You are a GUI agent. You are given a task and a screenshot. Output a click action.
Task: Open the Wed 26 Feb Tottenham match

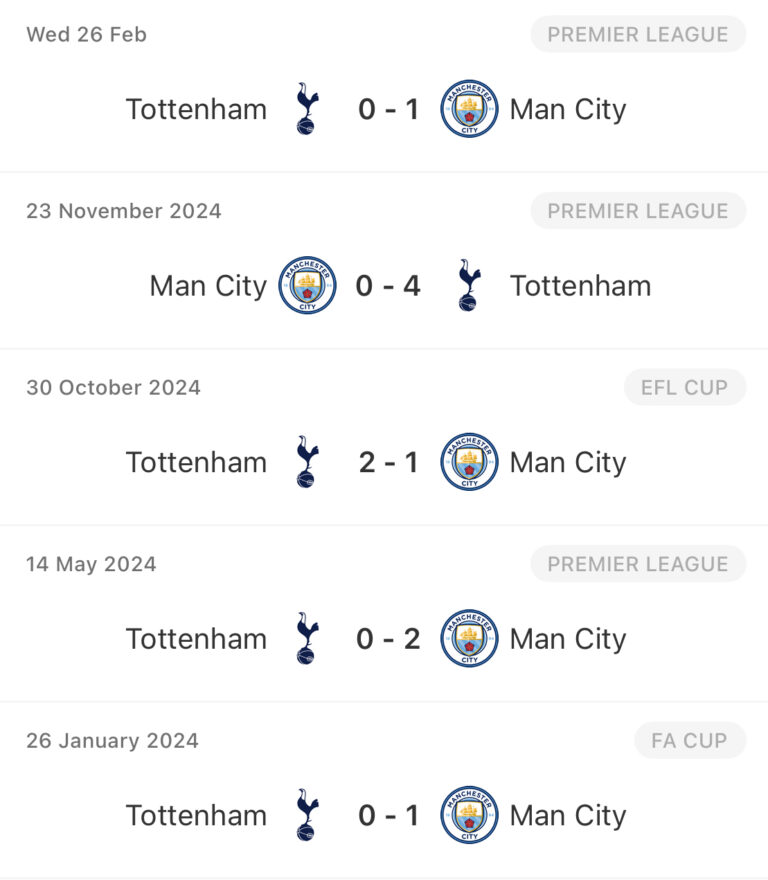coord(388,109)
